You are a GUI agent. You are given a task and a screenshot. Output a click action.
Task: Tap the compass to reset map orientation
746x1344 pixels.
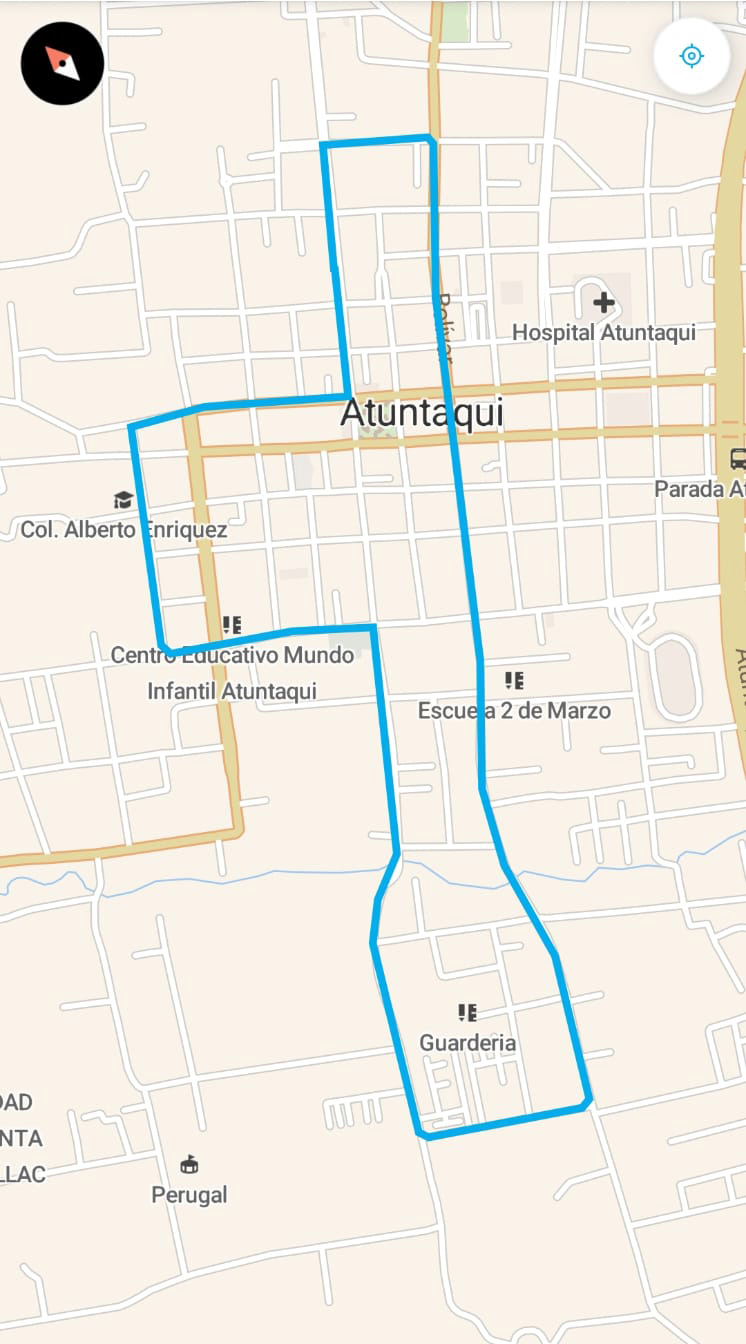tap(62, 64)
